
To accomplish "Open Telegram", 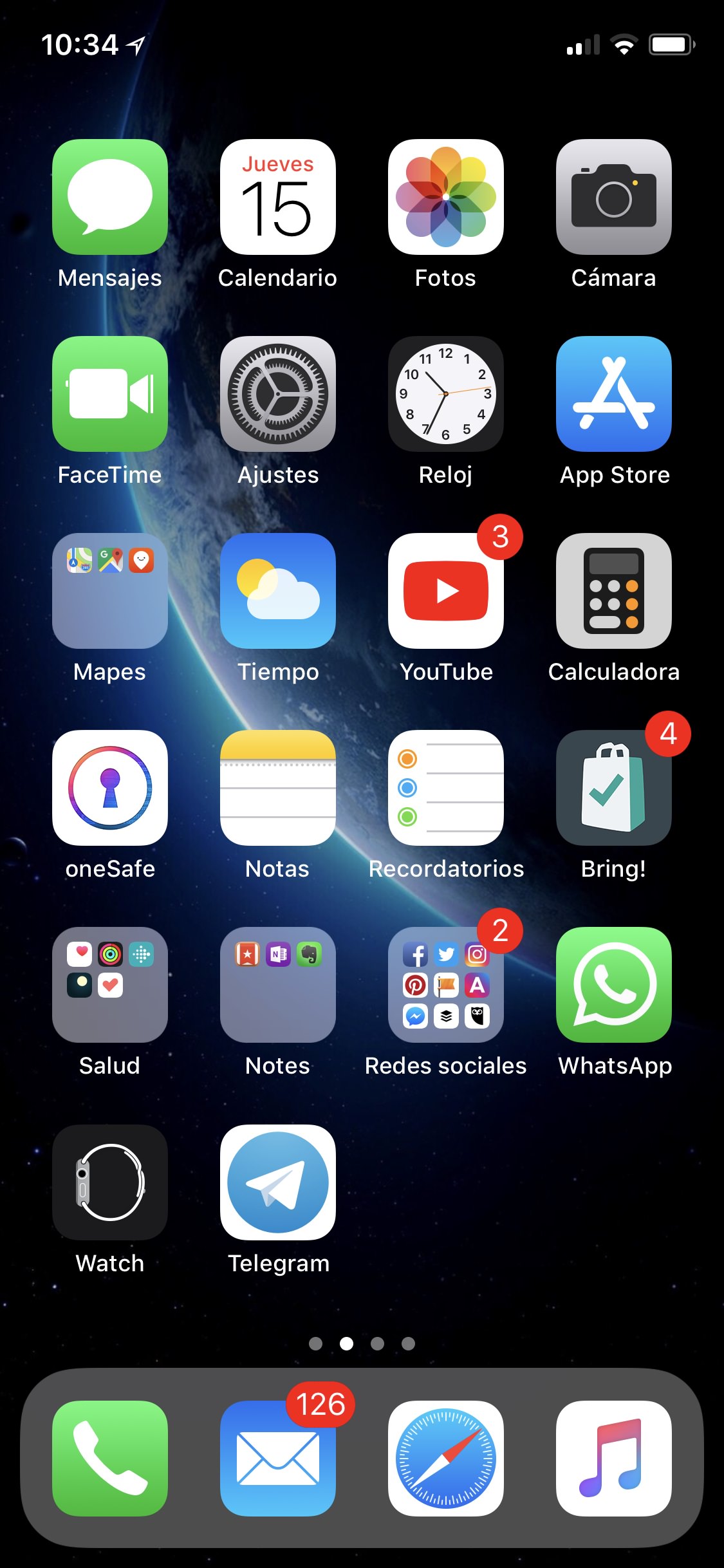I will point(278,1182).
